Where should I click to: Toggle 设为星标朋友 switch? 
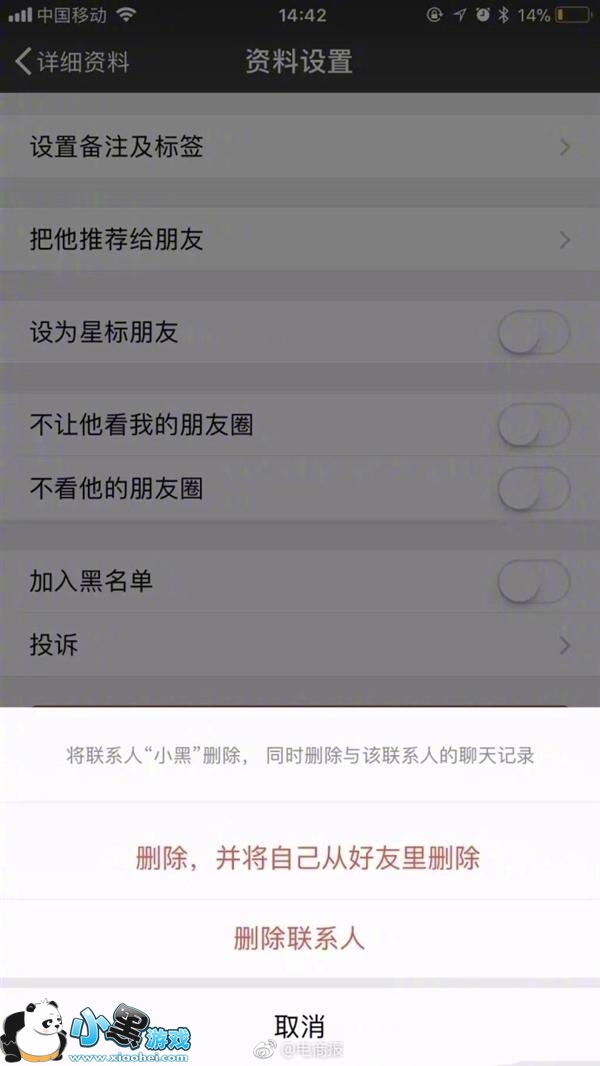[533, 333]
